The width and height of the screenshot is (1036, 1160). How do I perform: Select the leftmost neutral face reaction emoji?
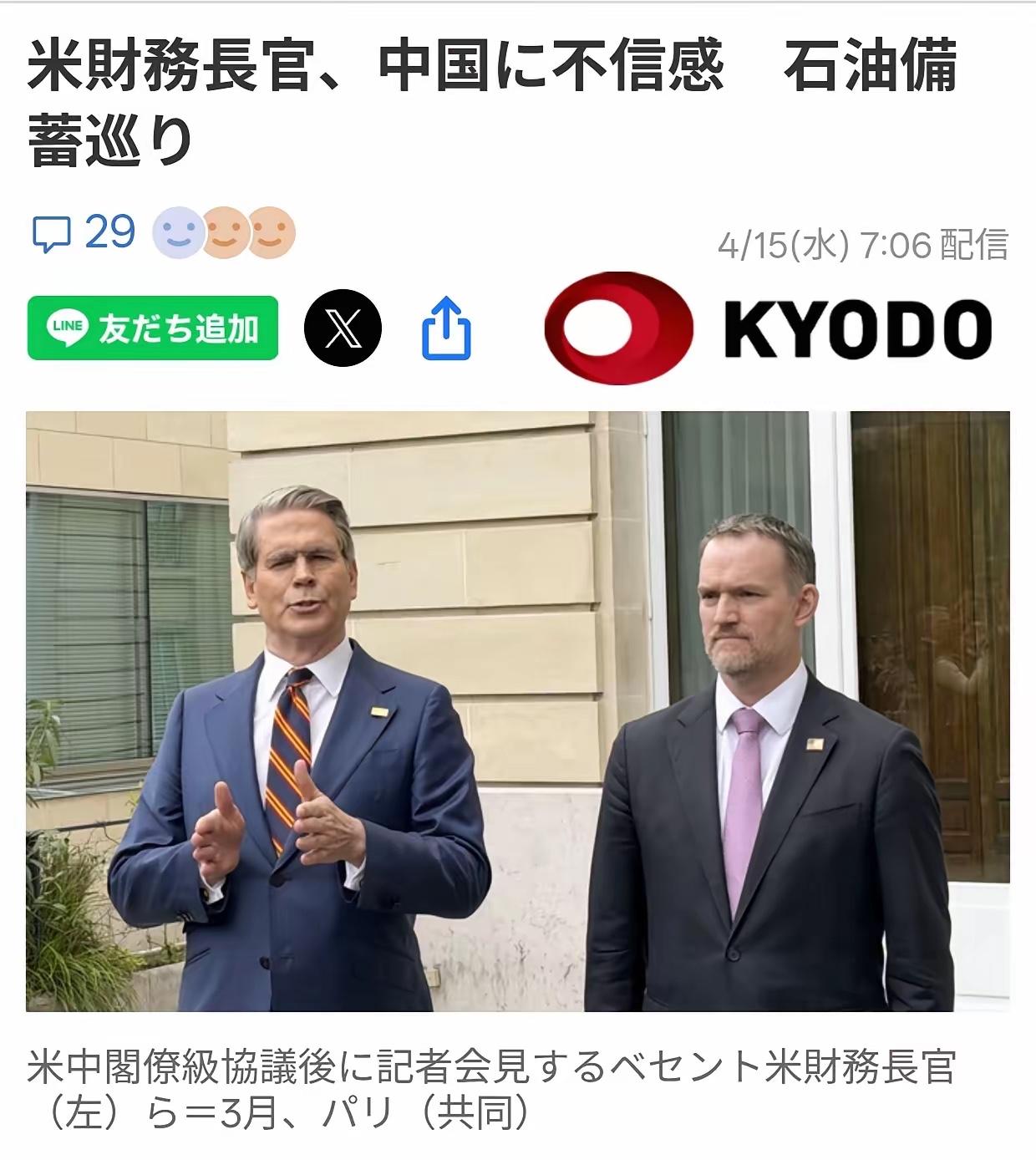pyautogui.click(x=178, y=232)
